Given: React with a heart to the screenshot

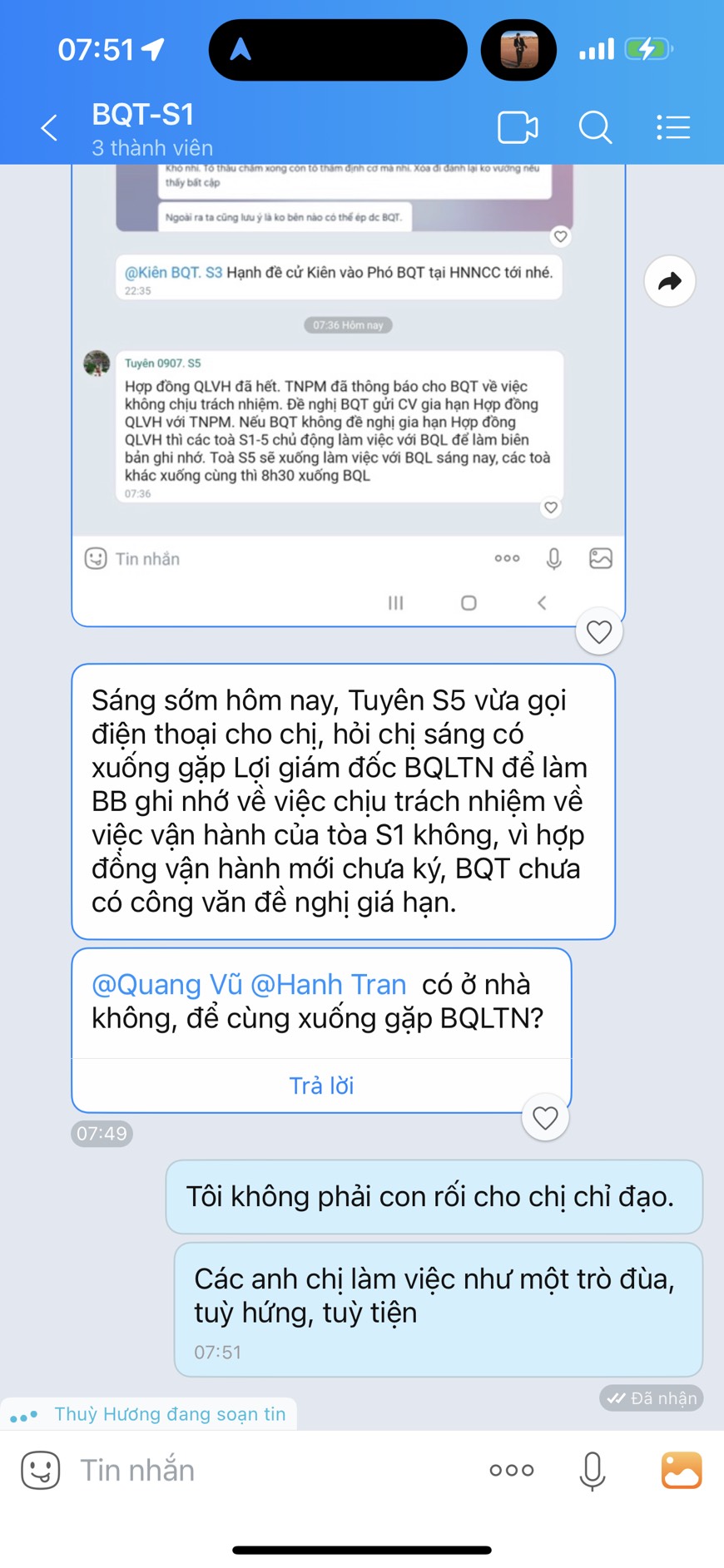Looking at the screenshot, I should click(x=599, y=632).
